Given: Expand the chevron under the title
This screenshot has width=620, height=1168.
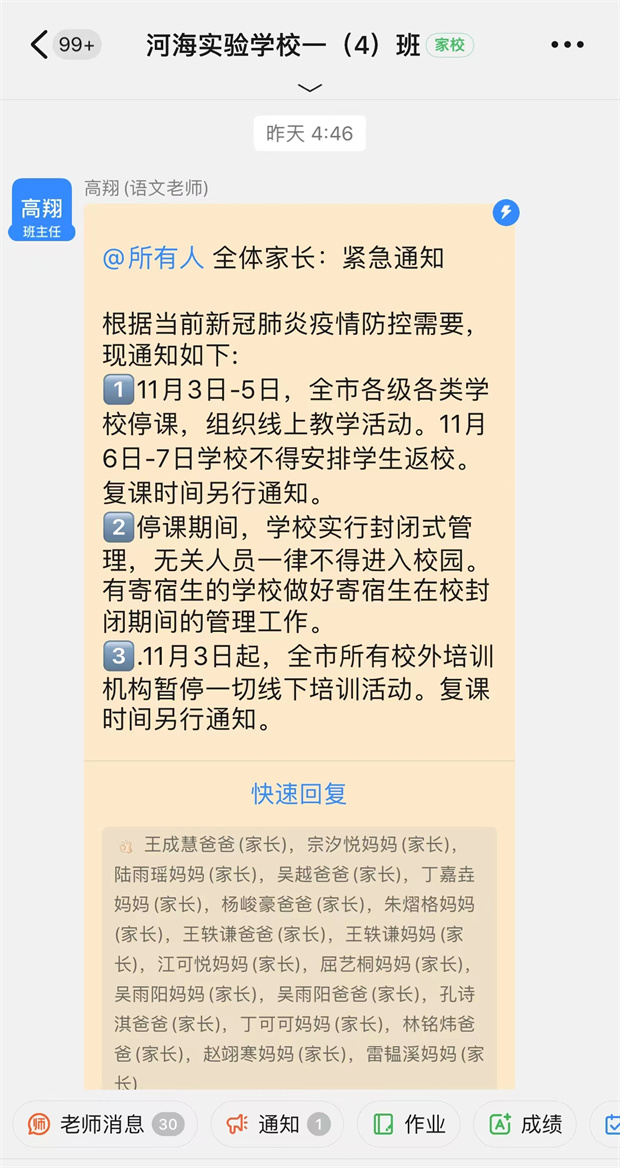Looking at the screenshot, I should (310, 88).
